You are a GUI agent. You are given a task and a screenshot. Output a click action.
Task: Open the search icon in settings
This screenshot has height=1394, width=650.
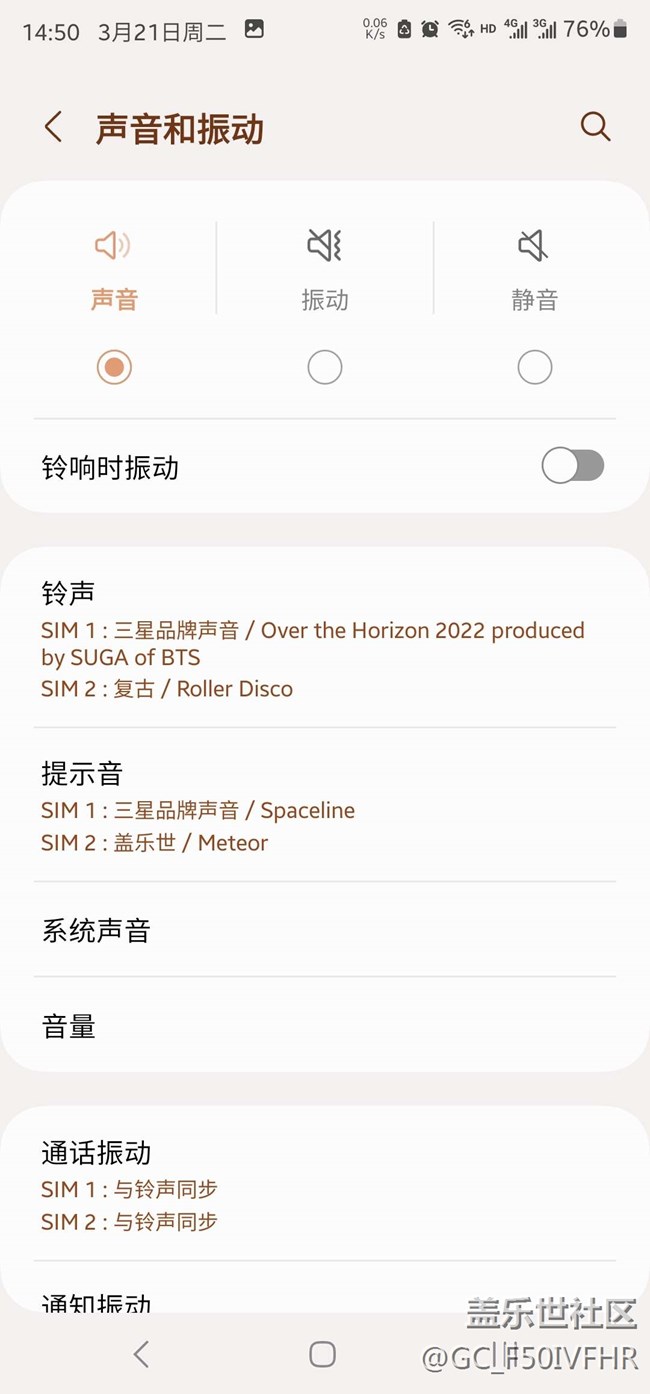pyautogui.click(x=595, y=127)
